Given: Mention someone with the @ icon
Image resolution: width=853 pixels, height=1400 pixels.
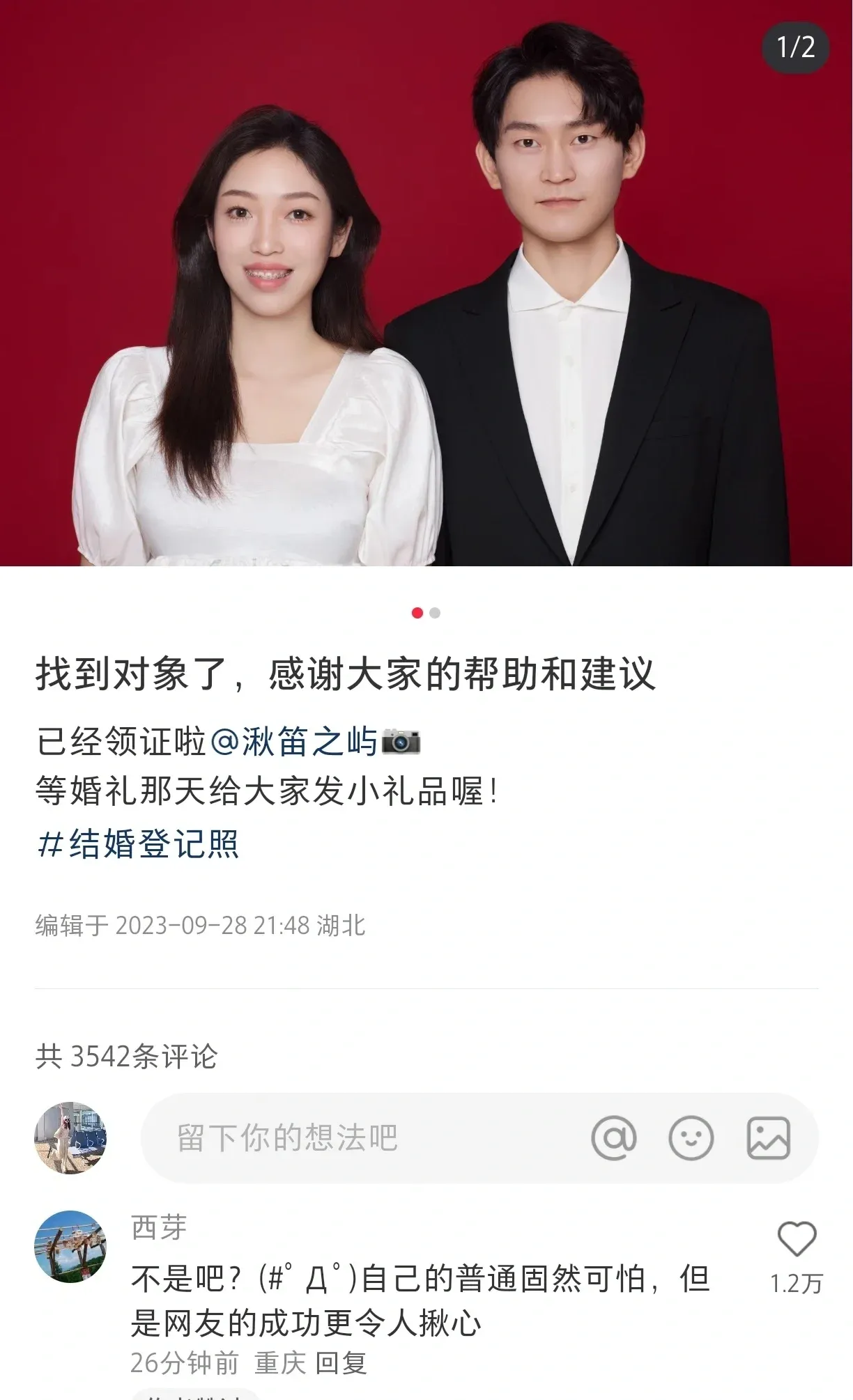Looking at the screenshot, I should point(613,1138).
